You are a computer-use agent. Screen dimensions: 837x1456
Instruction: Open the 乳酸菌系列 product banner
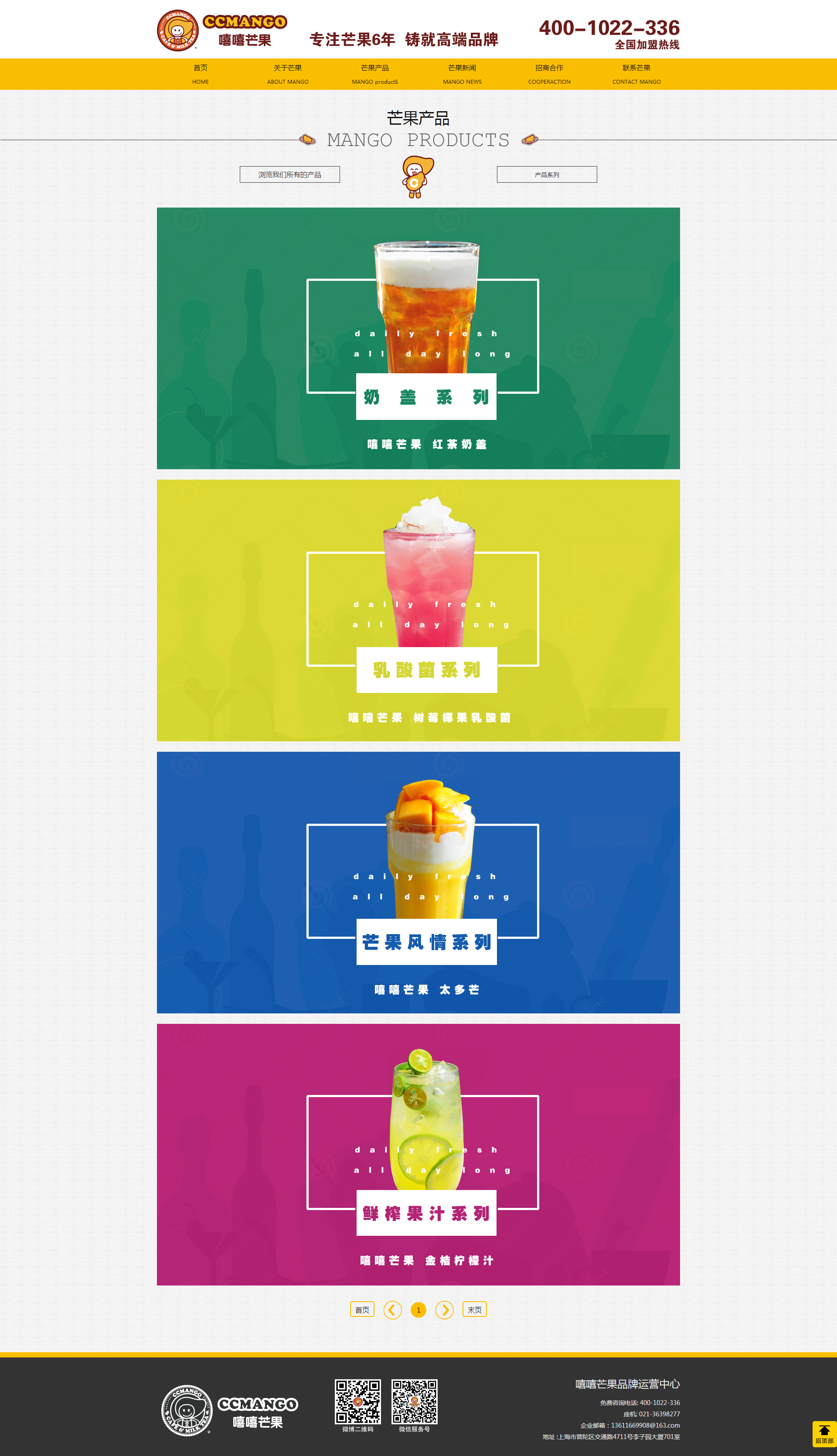(x=418, y=610)
